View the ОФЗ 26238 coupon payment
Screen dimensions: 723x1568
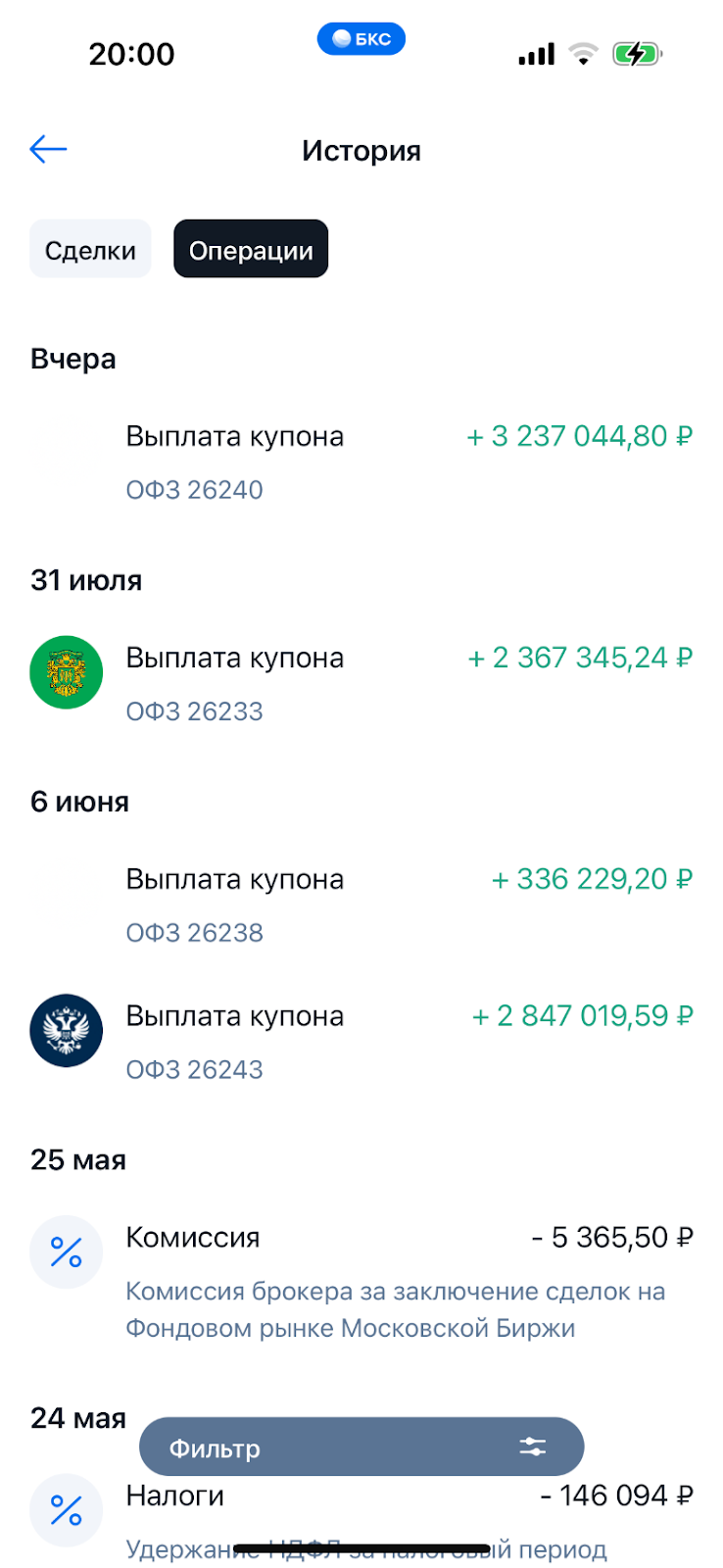pos(361,905)
